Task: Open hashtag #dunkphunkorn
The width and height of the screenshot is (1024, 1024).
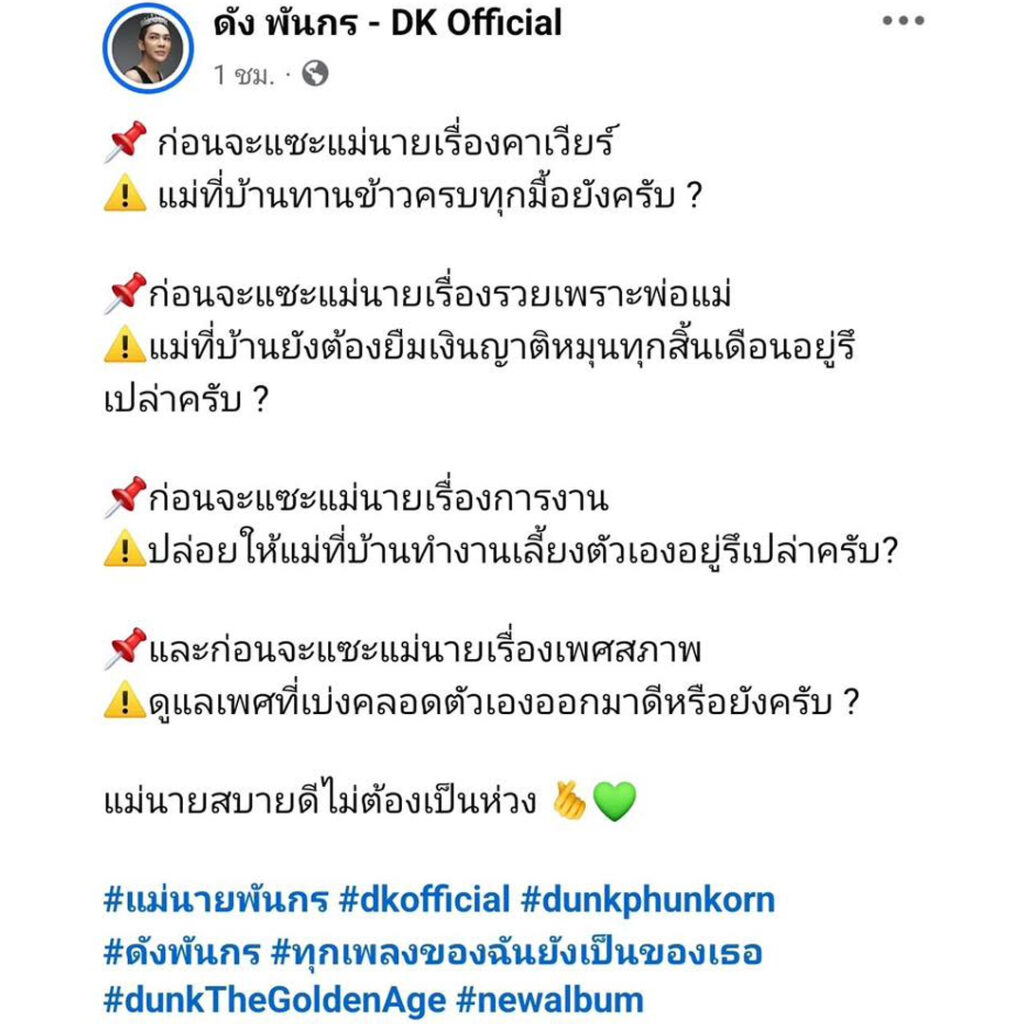Action: click(648, 899)
